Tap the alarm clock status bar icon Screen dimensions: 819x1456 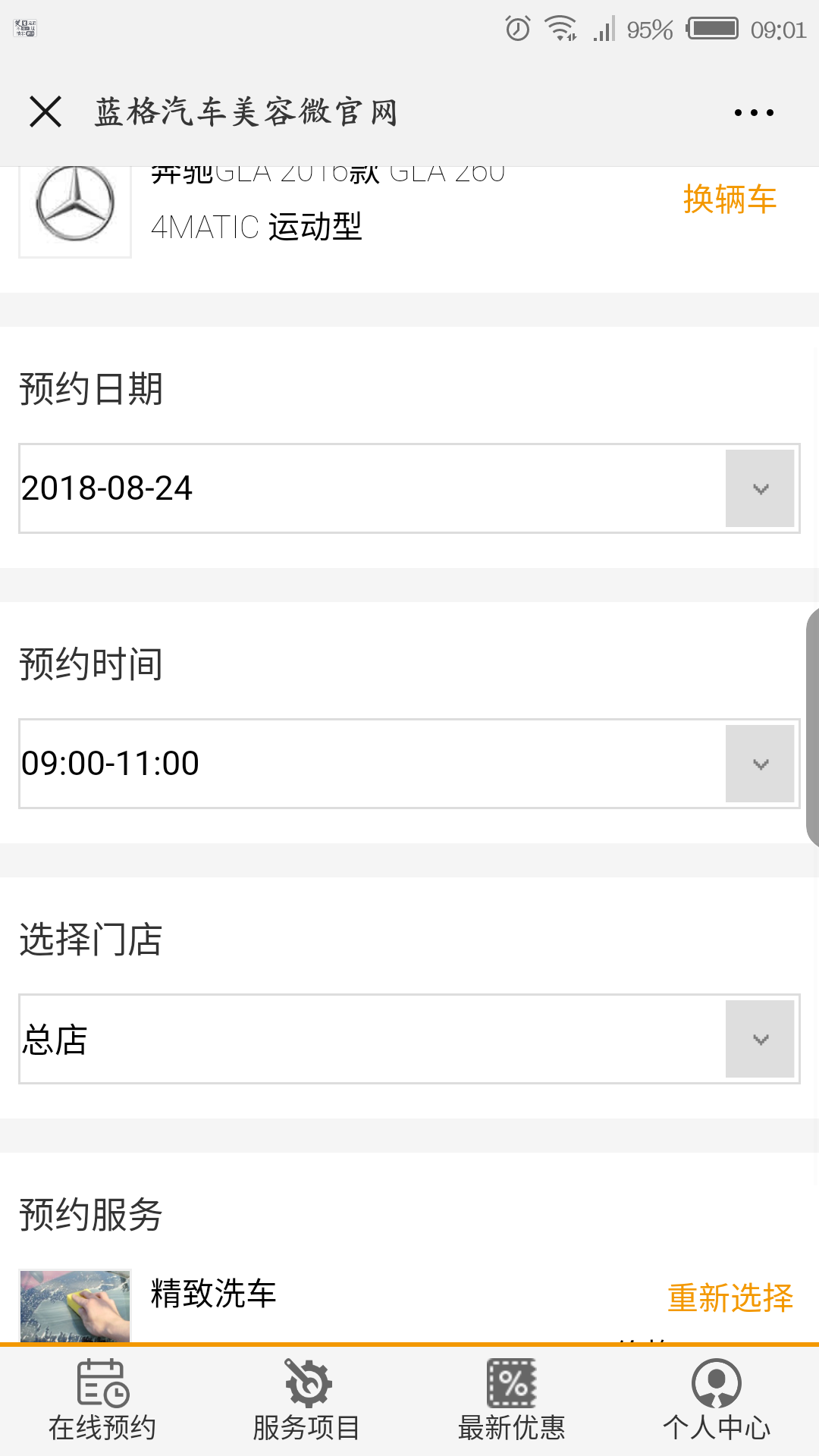(516, 27)
